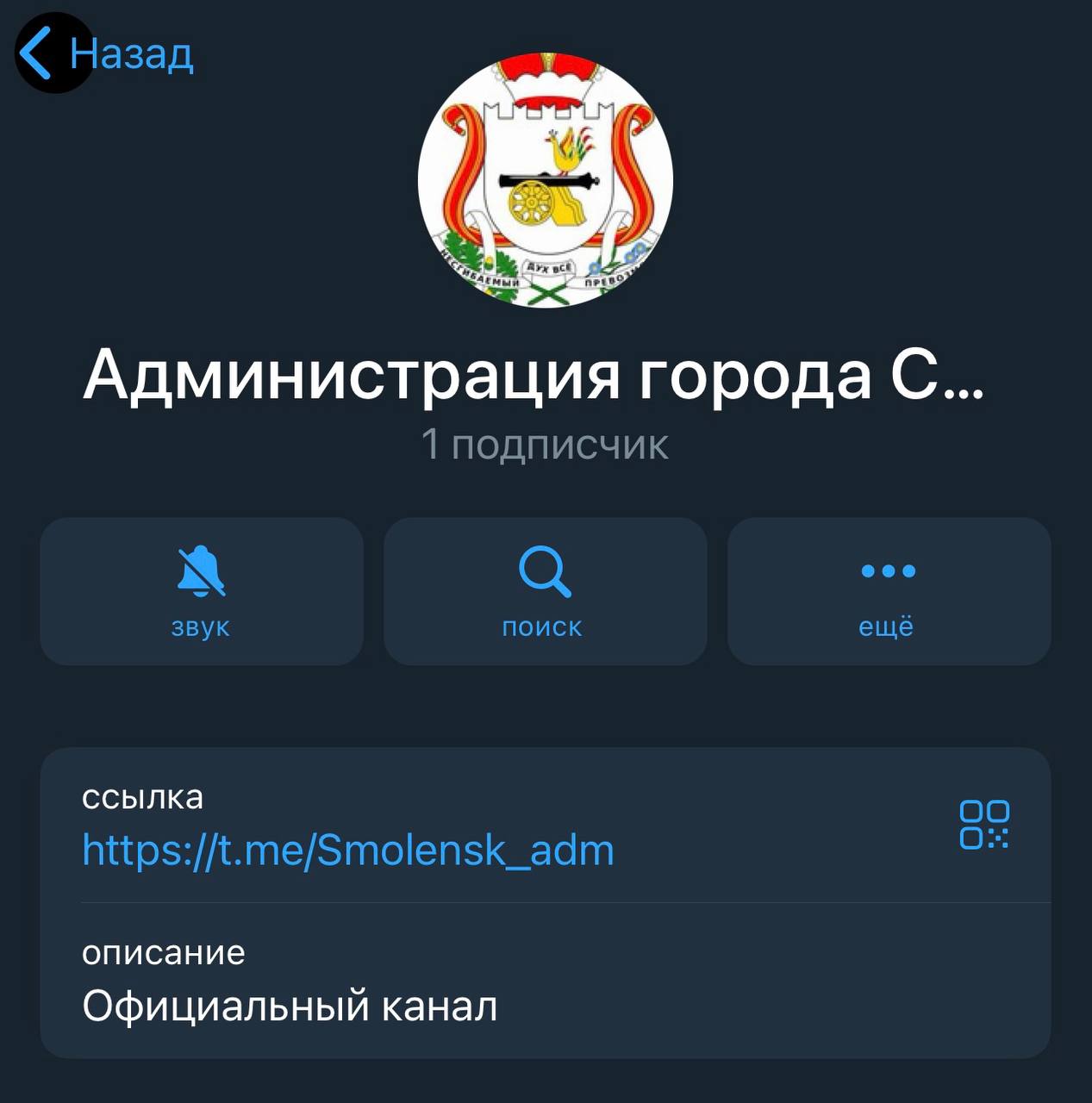Screen dimensions: 1092x1103
Task: Open the t.me/Smolensk_adm link
Action: pyautogui.click(x=347, y=851)
